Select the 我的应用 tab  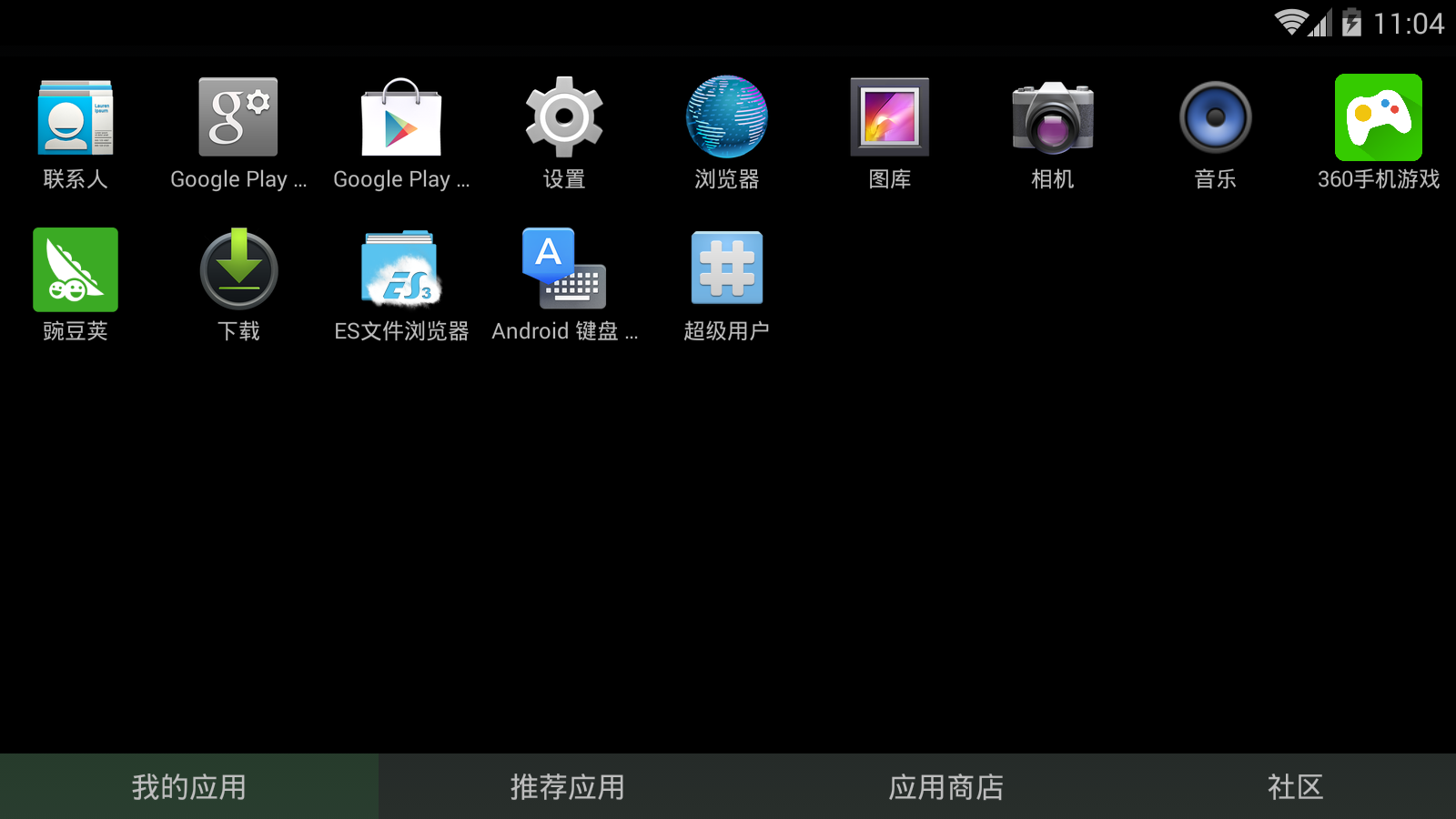(189, 786)
